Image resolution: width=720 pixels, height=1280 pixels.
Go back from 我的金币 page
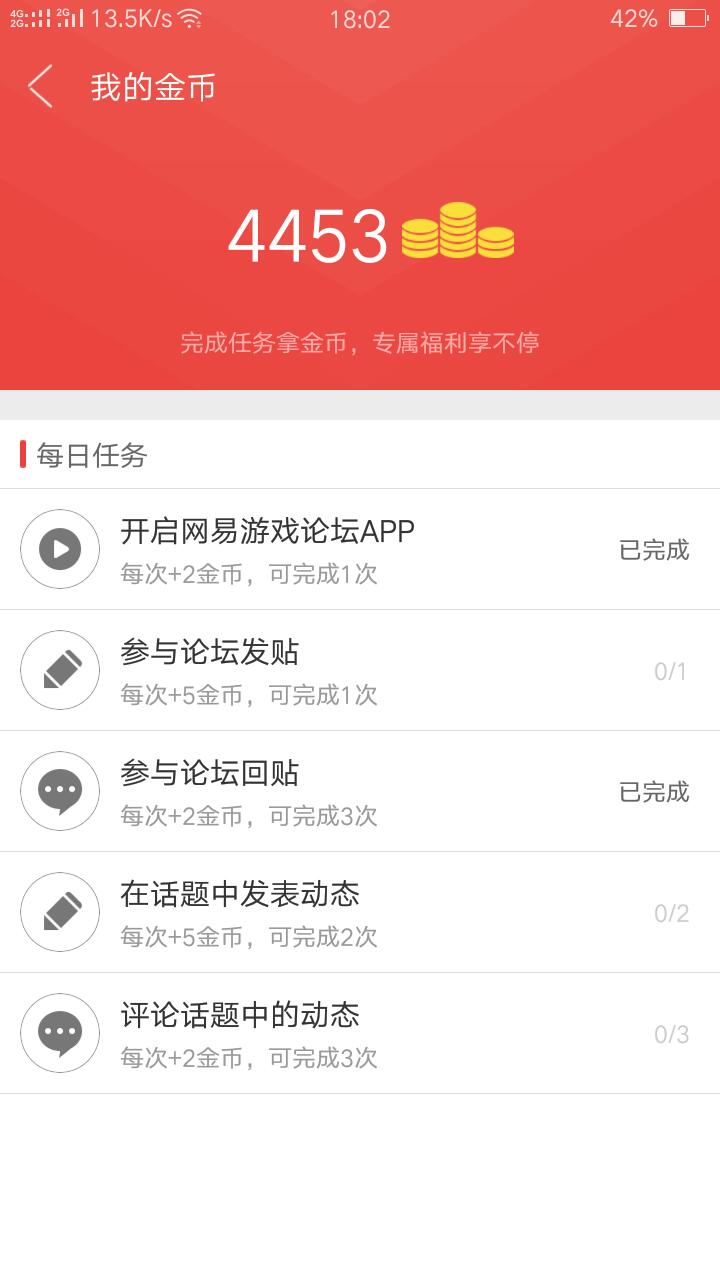[40, 87]
